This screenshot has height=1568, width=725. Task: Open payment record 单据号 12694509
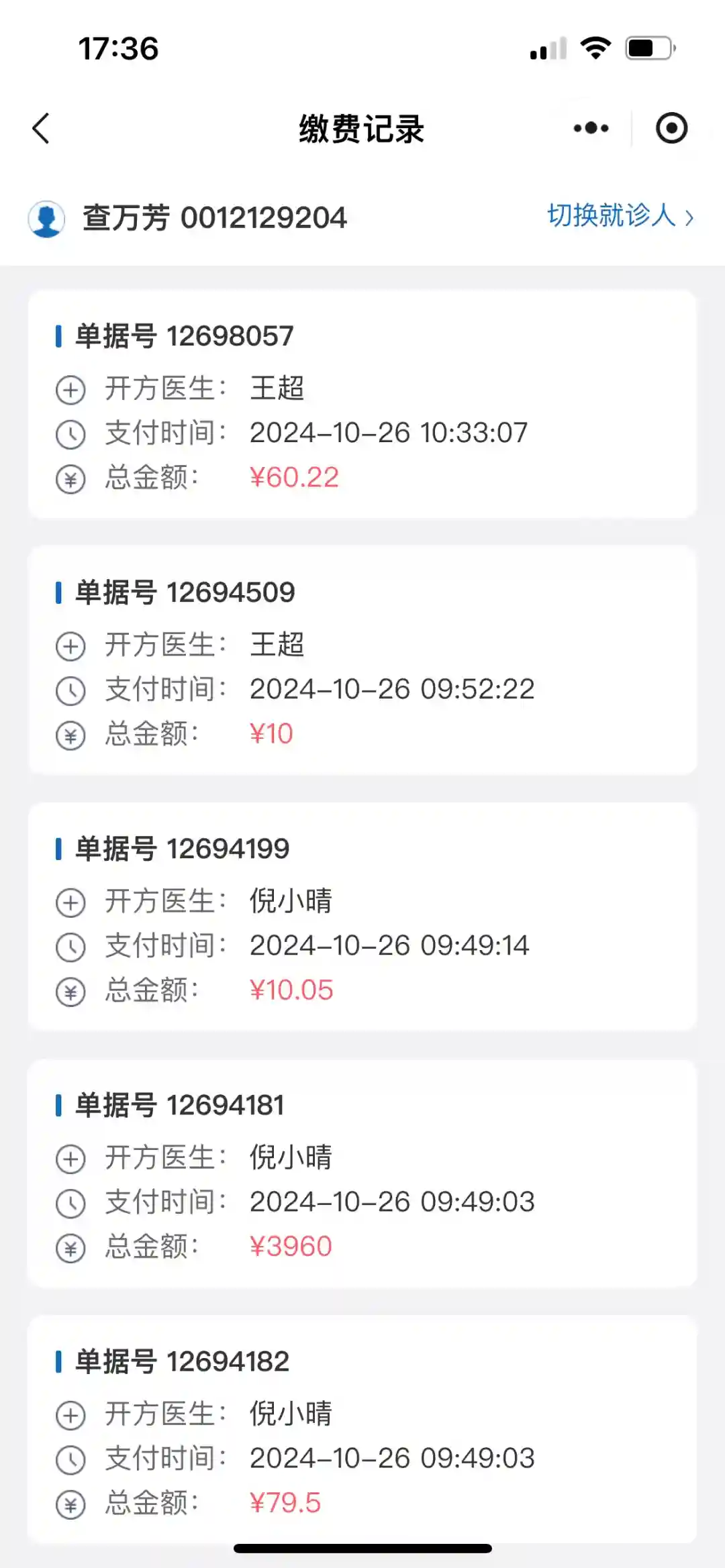(362, 661)
